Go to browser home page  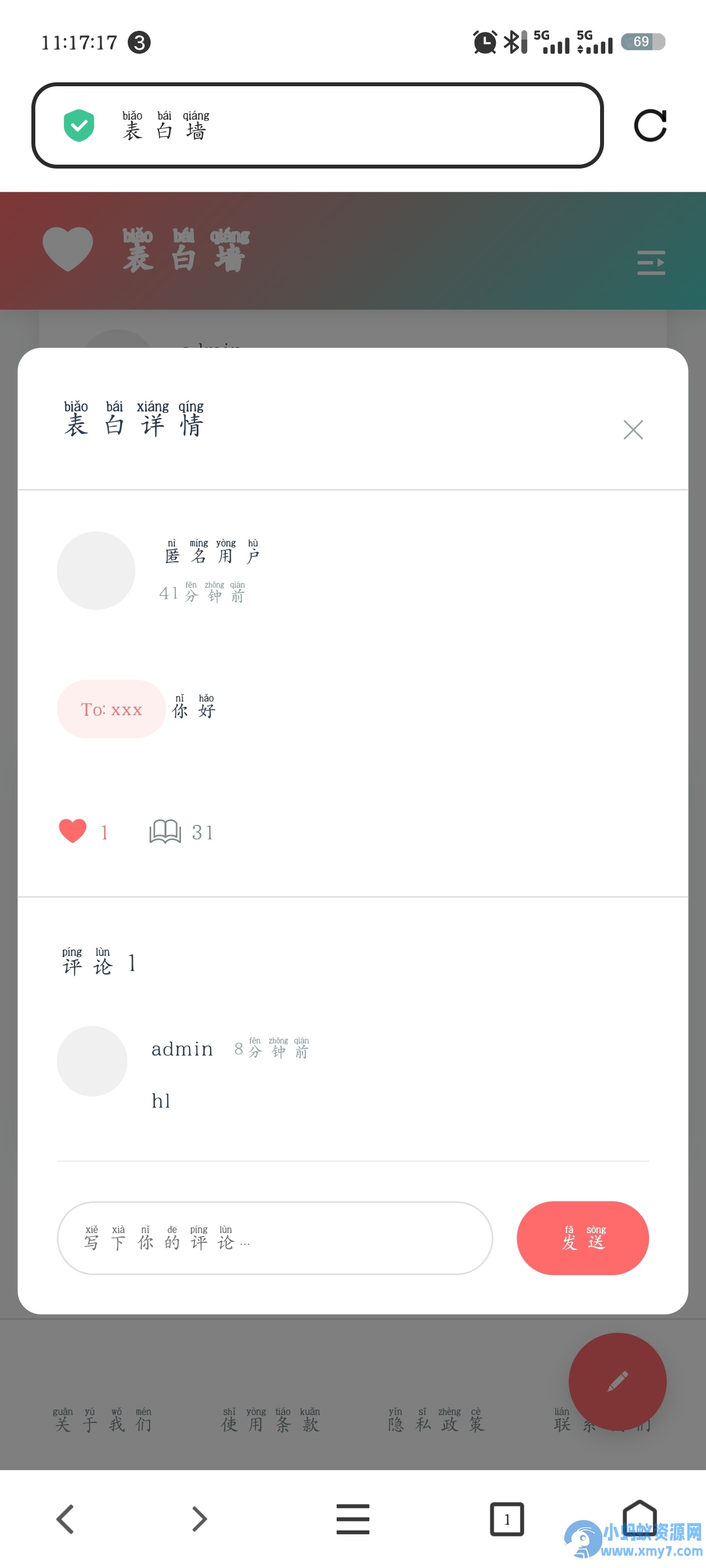639,1518
